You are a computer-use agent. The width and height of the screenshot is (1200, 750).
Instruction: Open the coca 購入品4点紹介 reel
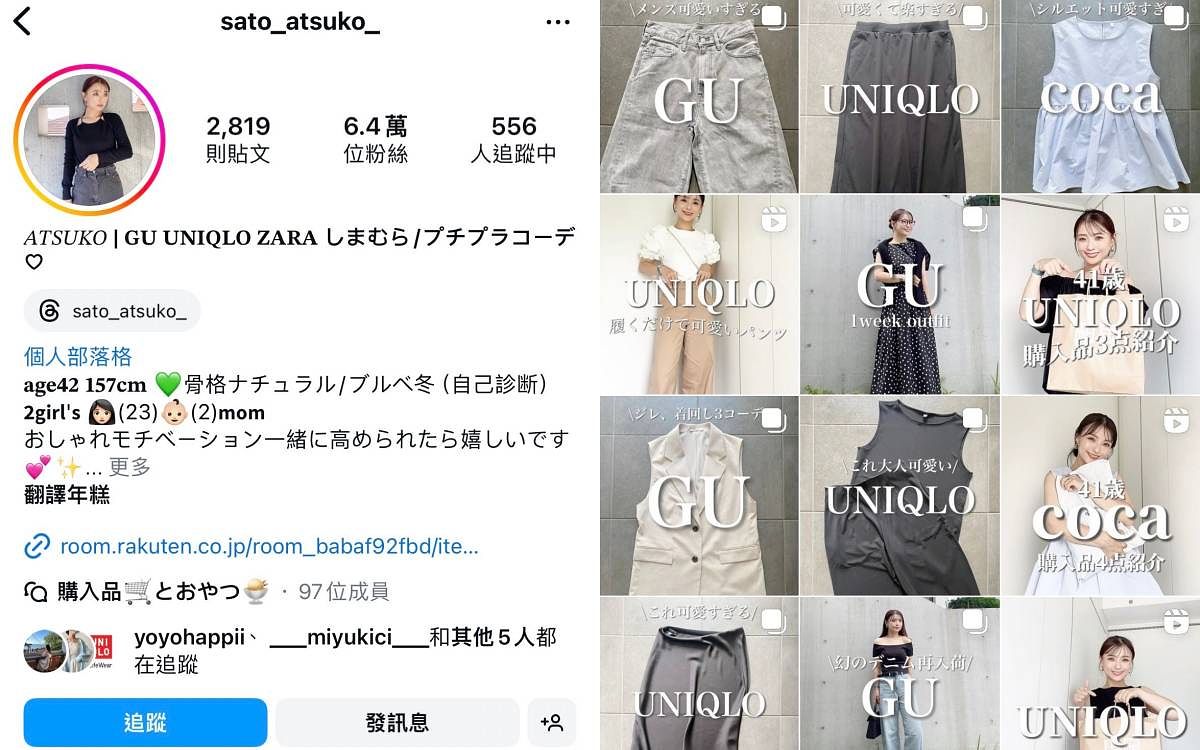[1100, 496]
